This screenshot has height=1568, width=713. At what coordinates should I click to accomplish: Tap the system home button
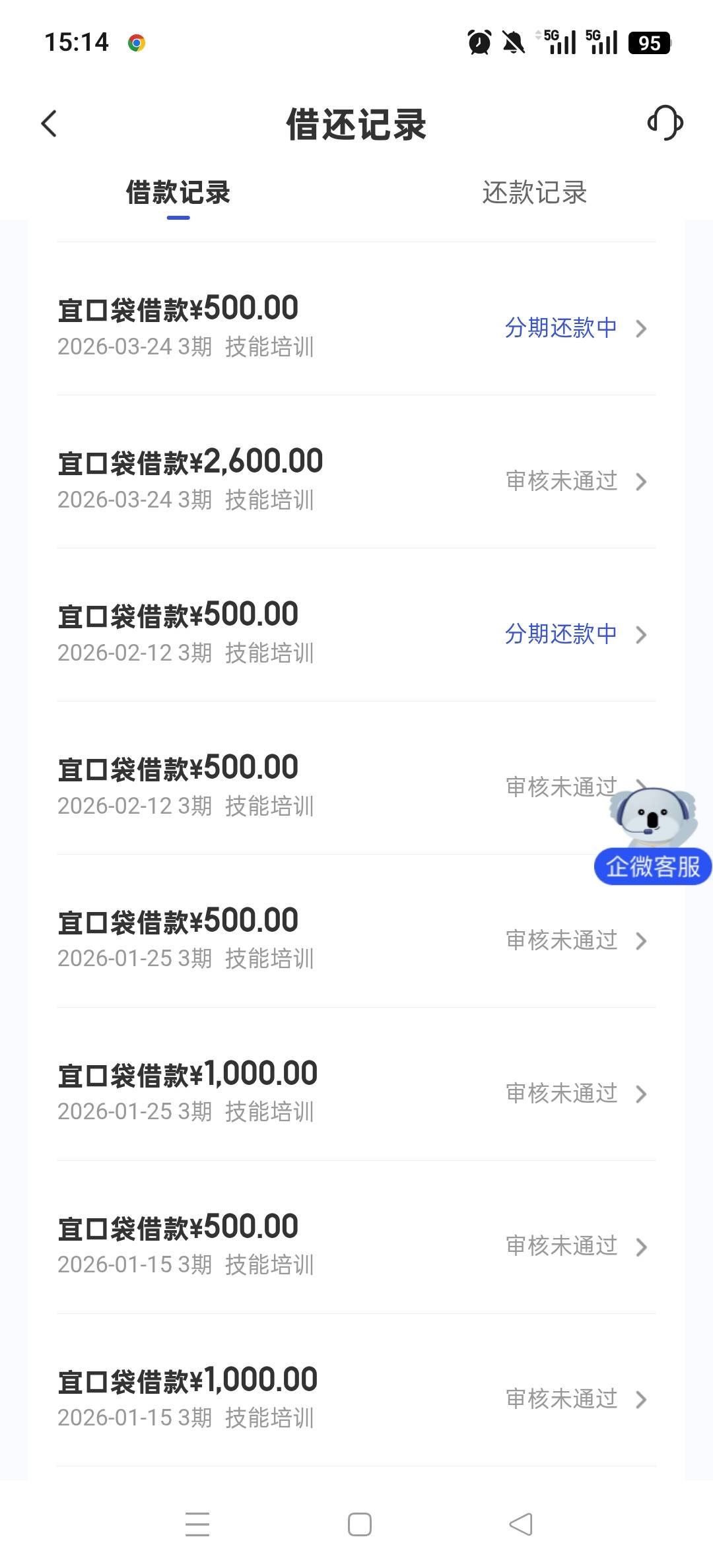359,1524
